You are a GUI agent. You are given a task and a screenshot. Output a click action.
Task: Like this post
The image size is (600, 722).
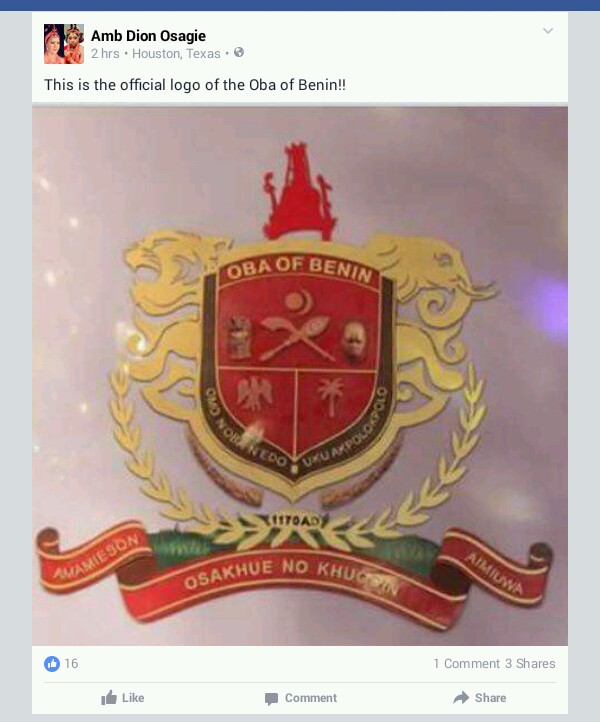coord(123,698)
